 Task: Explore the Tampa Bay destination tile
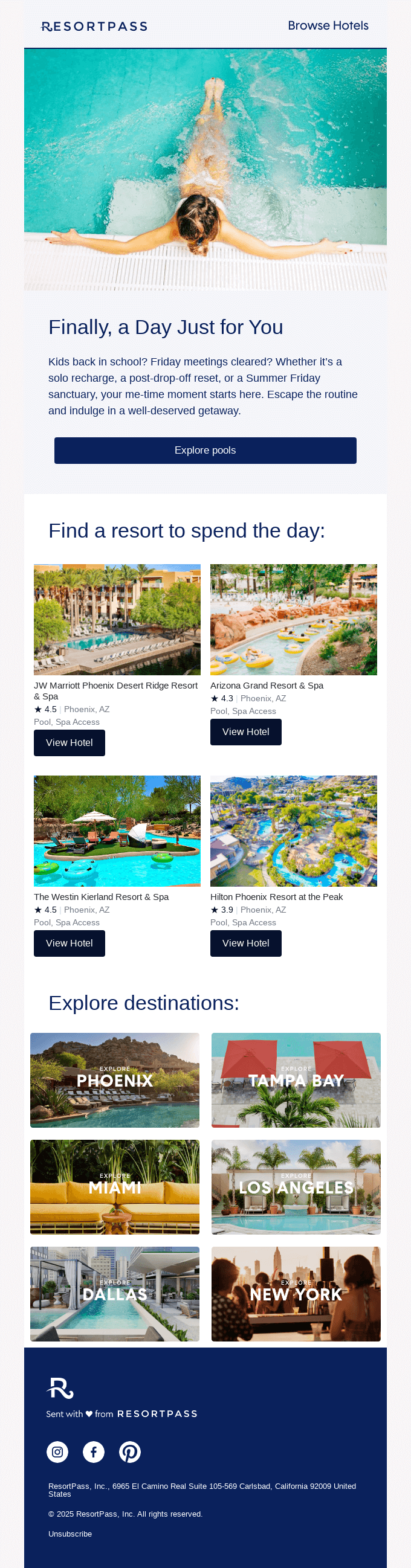(296, 1080)
